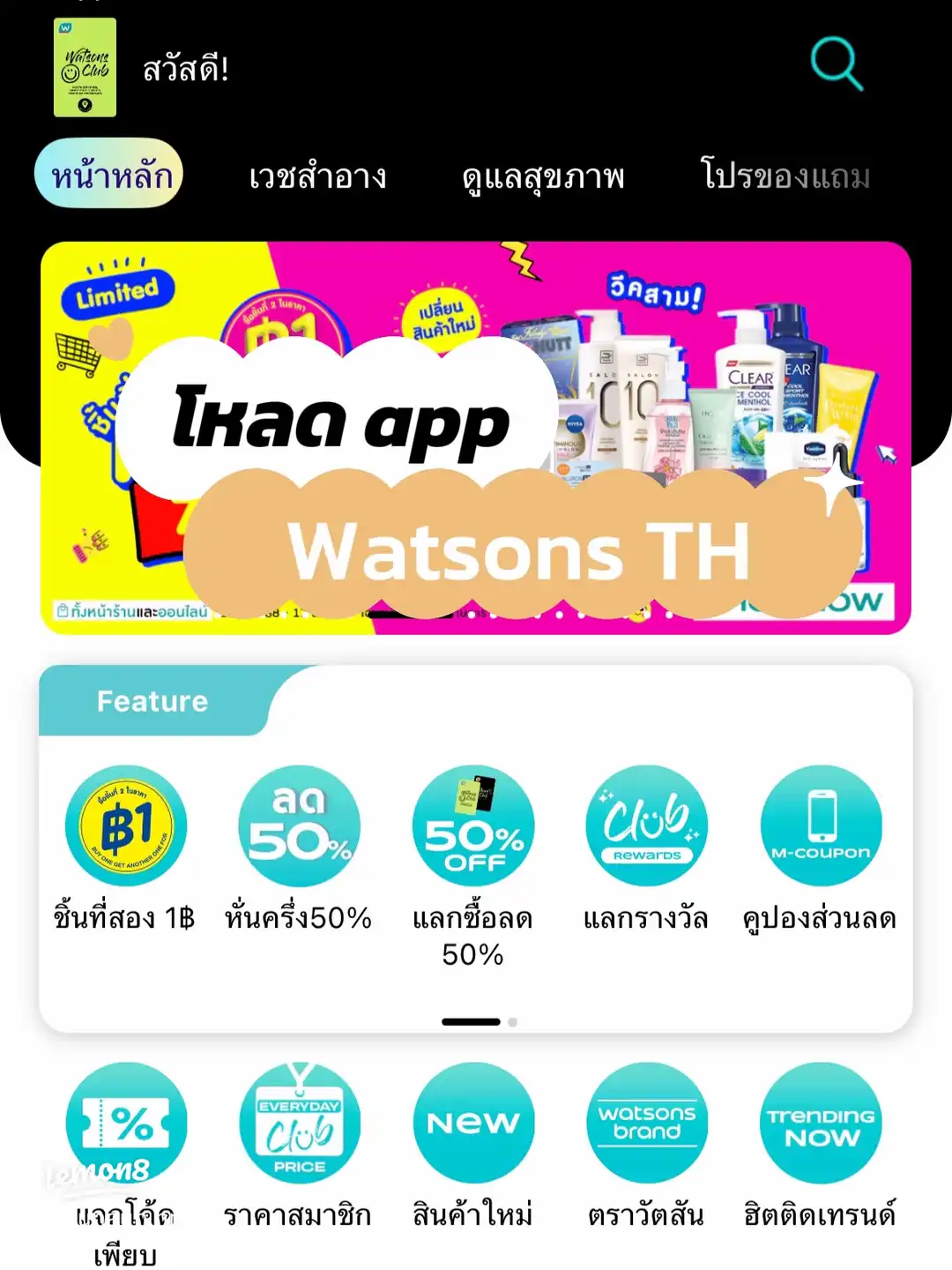Image resolution: width=952 pixels, height=1270 pixels.
Task: Select the หน้าหลัก tab
Action: pos(110,174)
